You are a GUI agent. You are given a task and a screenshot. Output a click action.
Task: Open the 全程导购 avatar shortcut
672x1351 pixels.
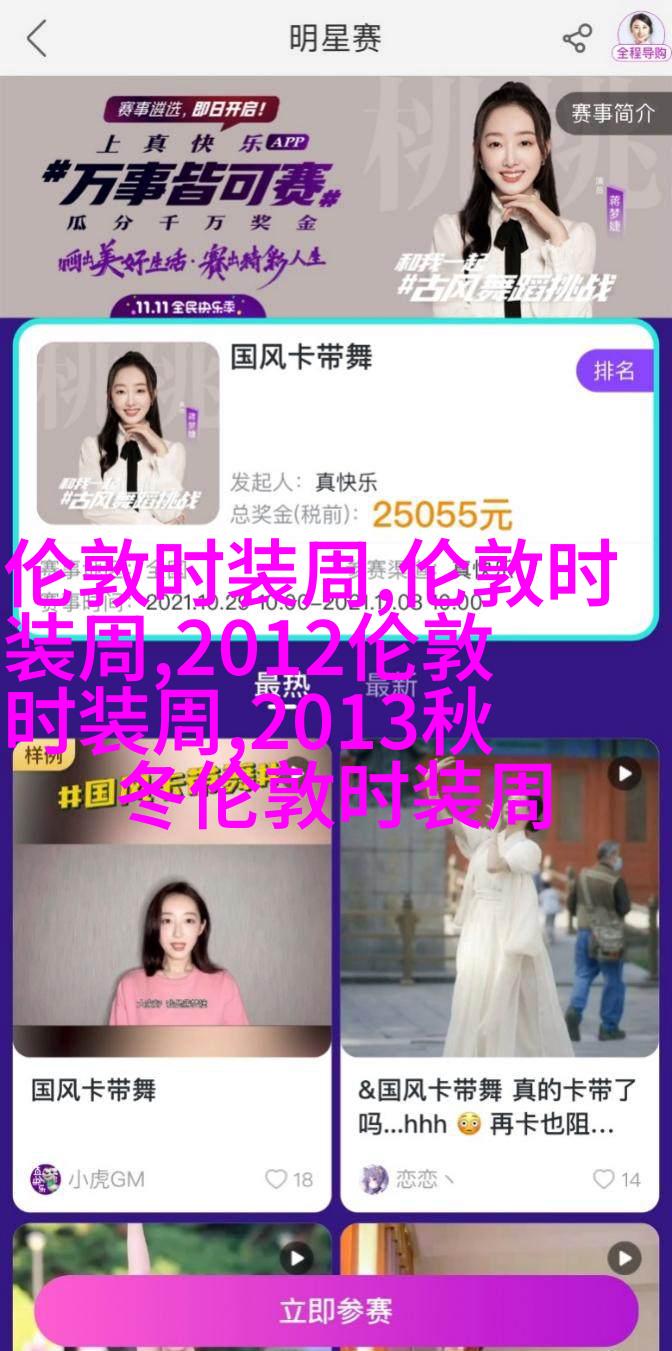click(x=640, y=37)
